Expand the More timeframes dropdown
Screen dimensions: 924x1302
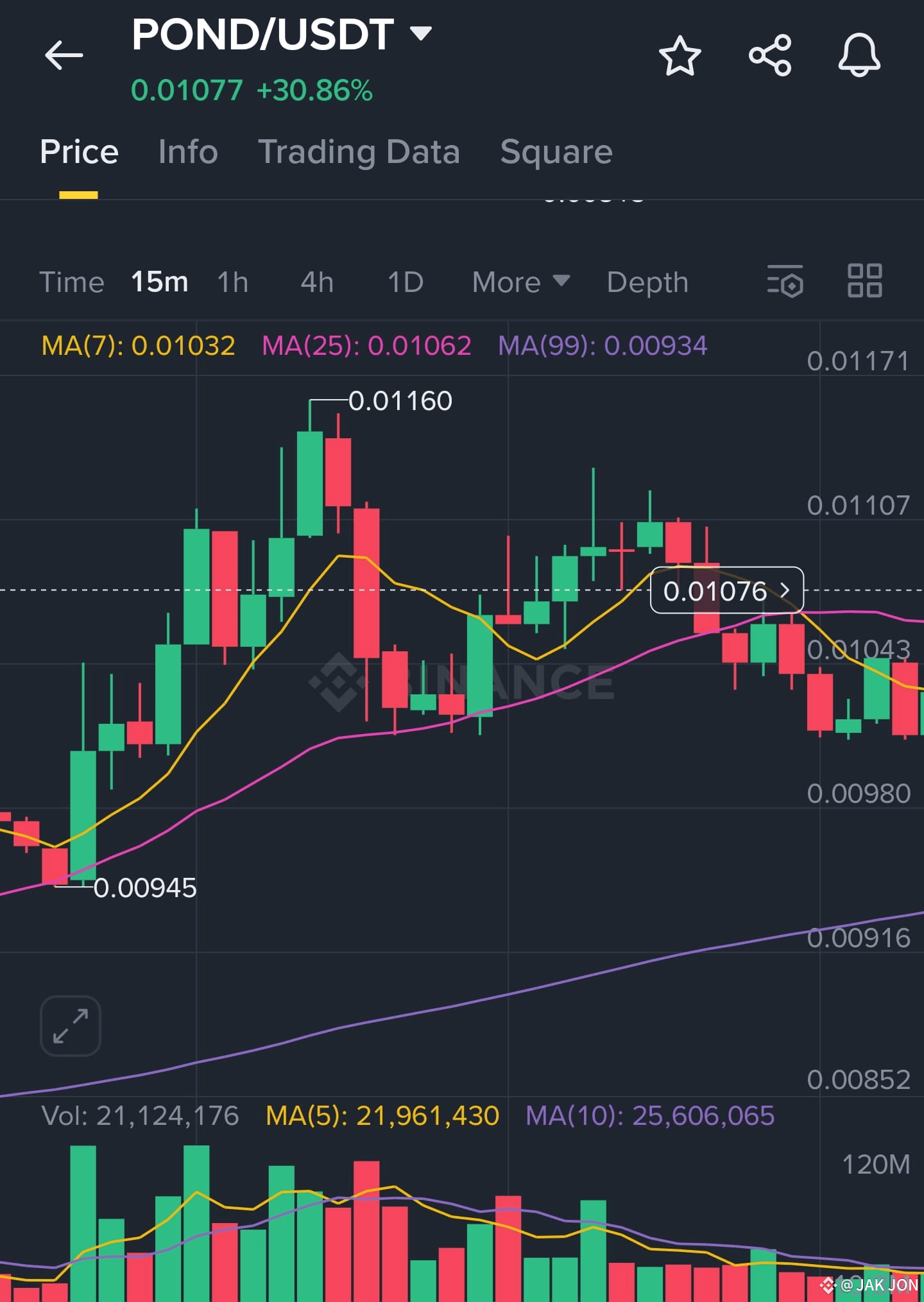[x=520, y=282]
